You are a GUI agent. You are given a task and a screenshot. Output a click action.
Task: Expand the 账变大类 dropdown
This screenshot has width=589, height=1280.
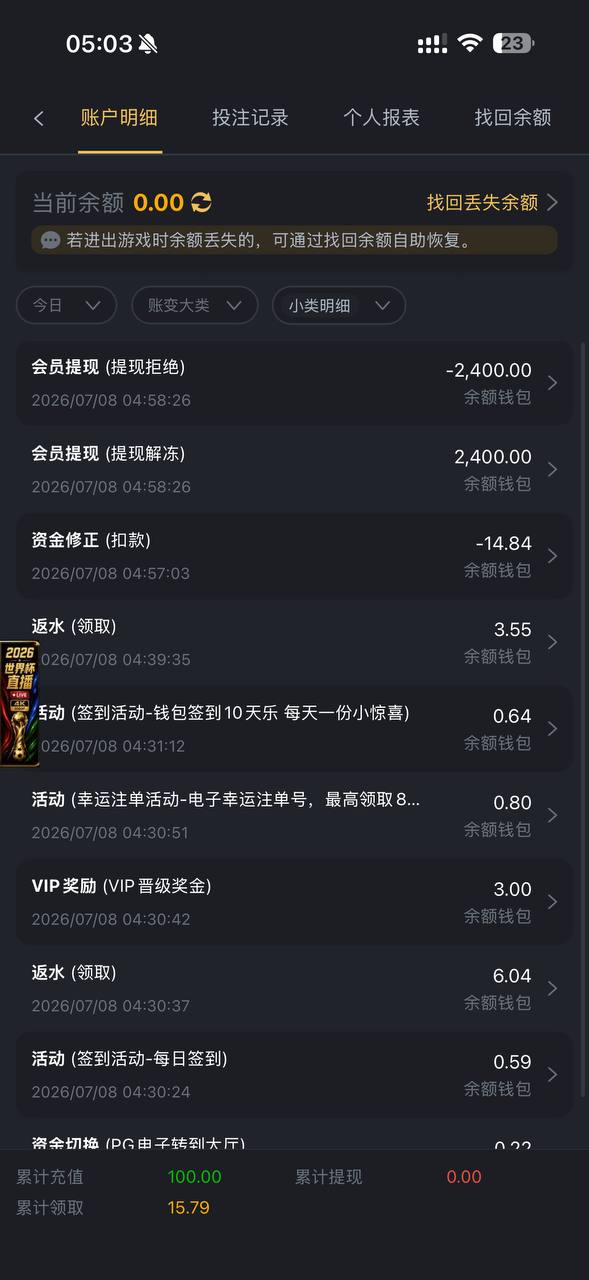[195, 305]
